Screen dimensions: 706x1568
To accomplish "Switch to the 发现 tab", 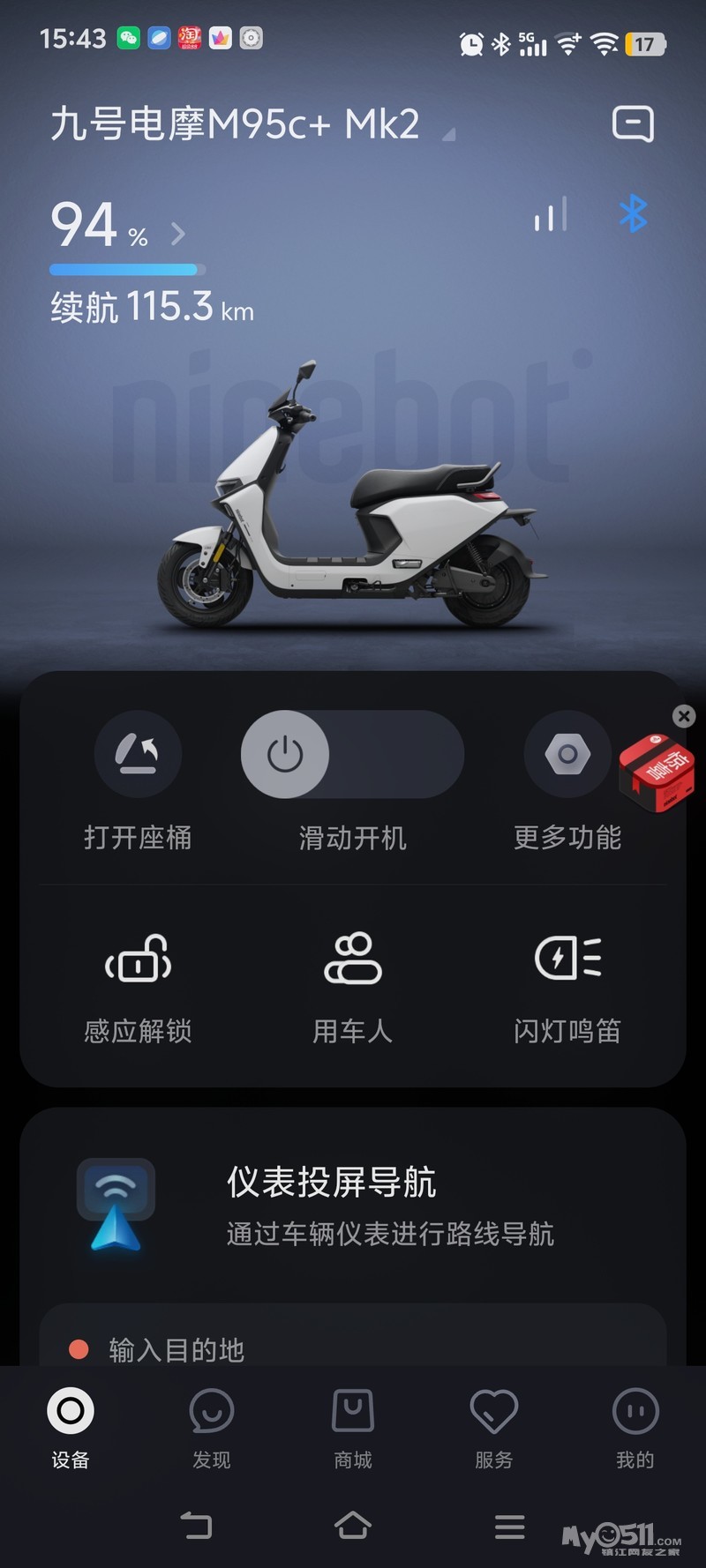I will tap(212, 1429).
